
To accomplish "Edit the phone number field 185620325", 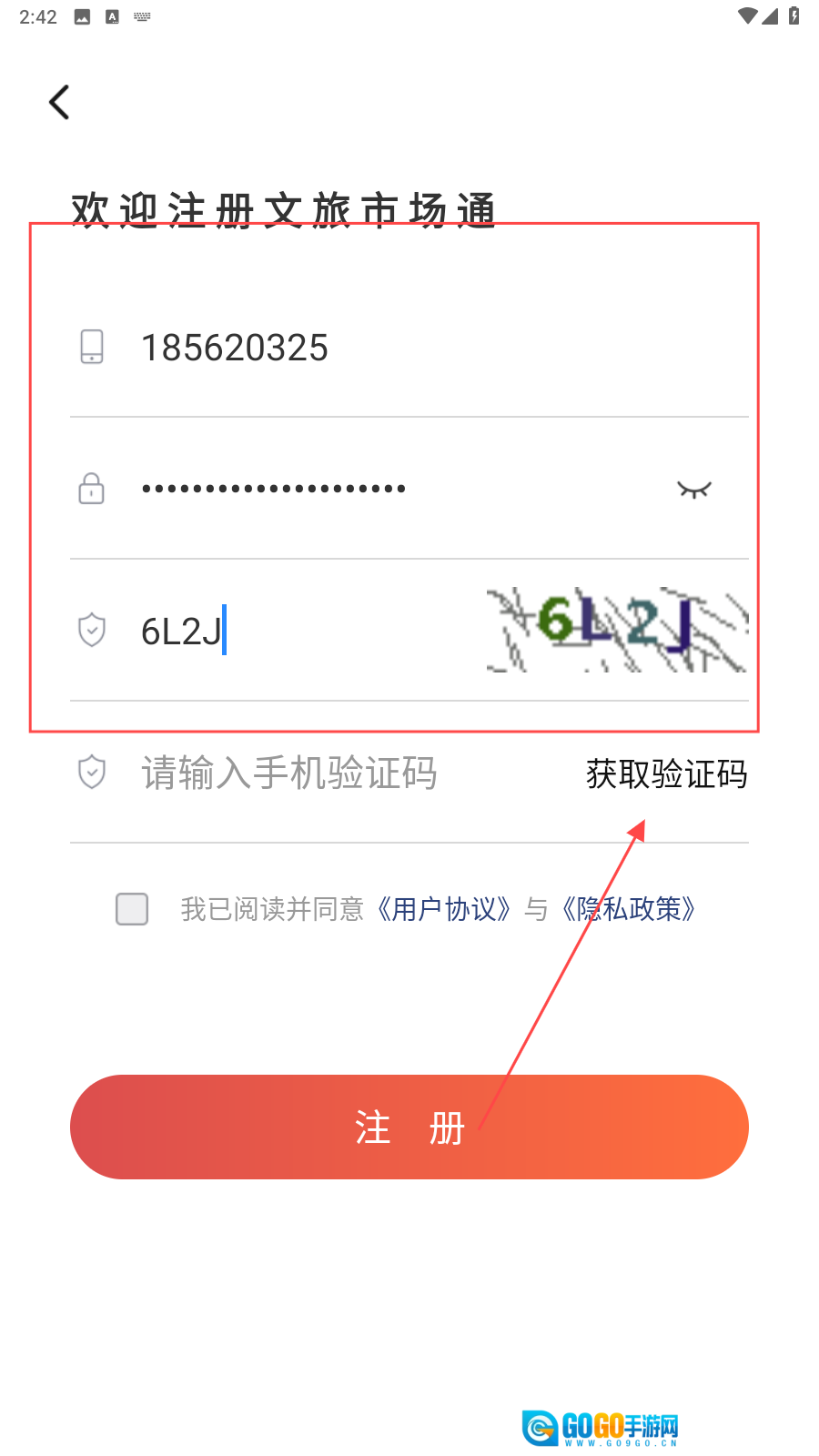I will (364, 348).
